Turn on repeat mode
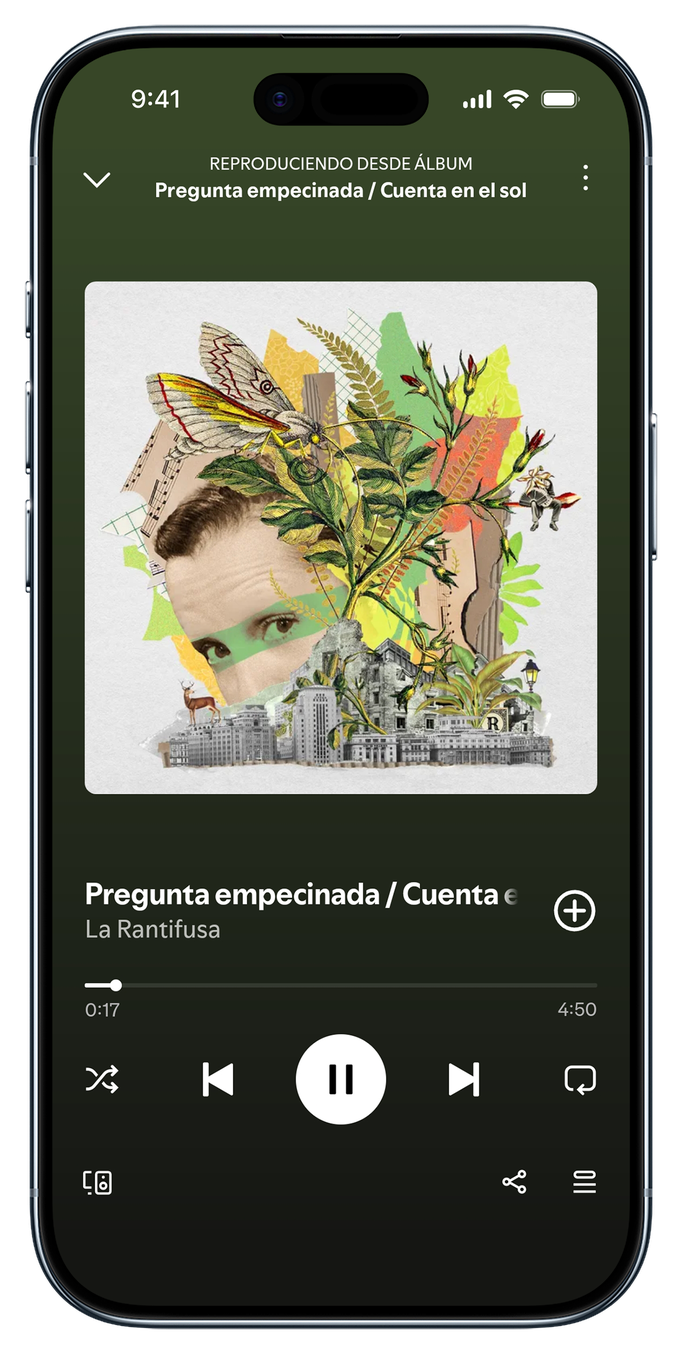This screenshot has height=1354, width=682. 580,1079
